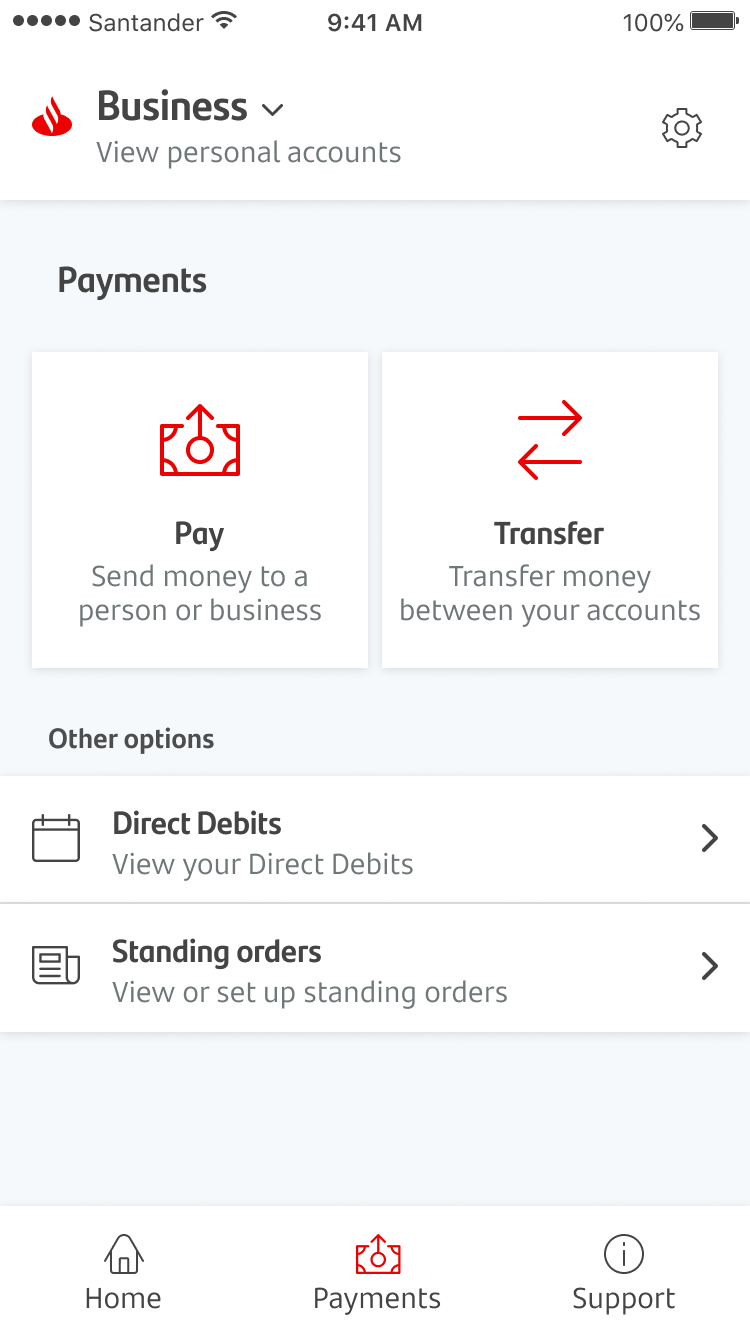Tap the Payments tab

377,1272
